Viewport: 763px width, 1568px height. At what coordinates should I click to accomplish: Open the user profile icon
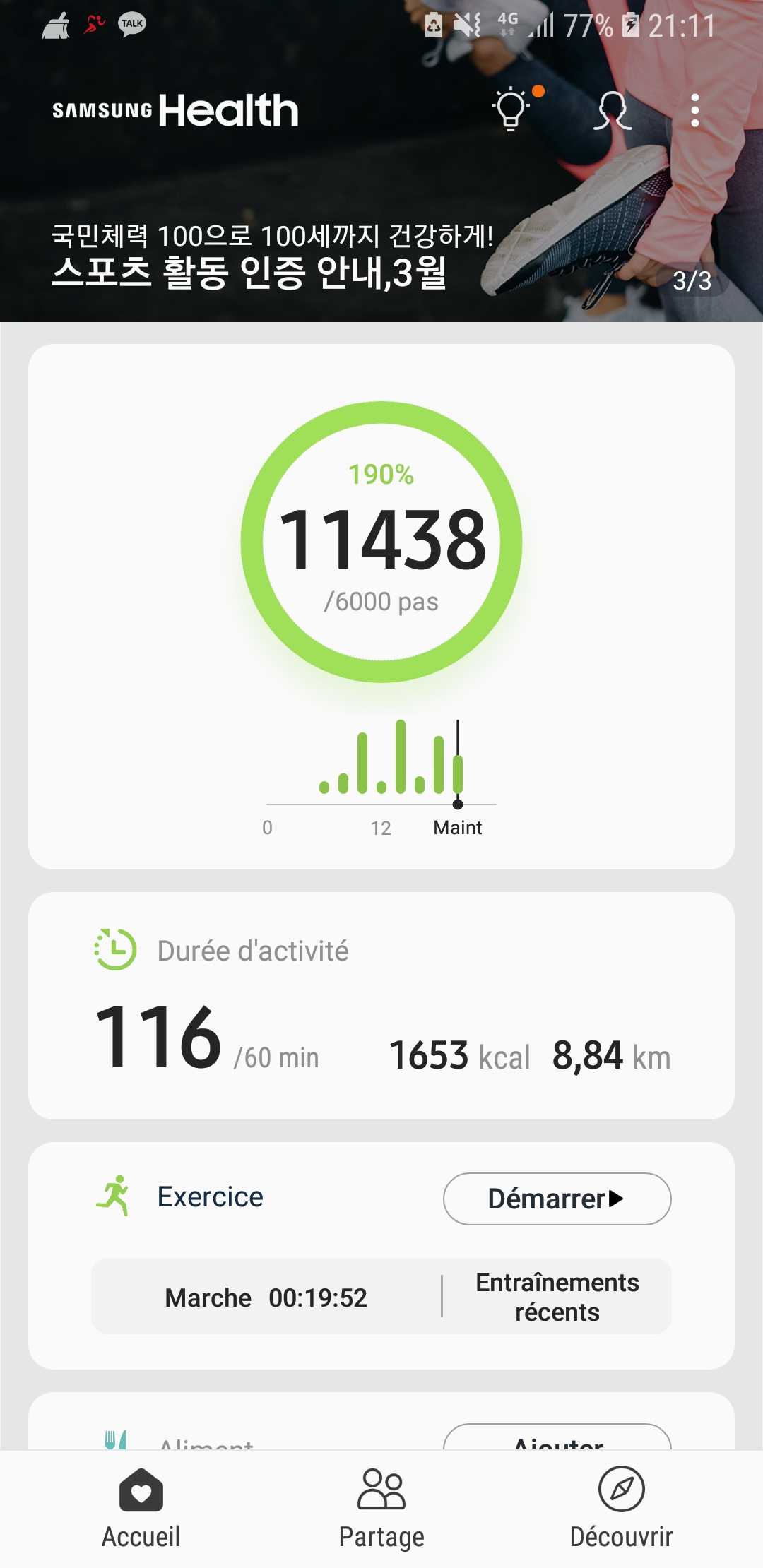(x=612, y=110)
